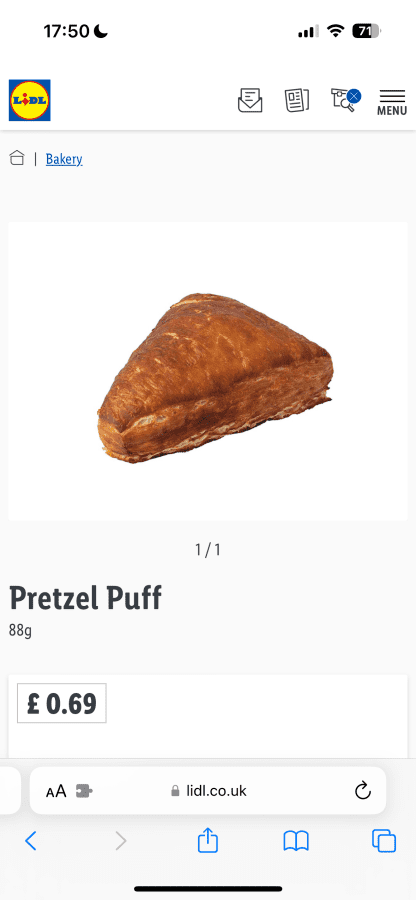
Task: Open the leaflets icon in header
Action: [x=297, y=100]
